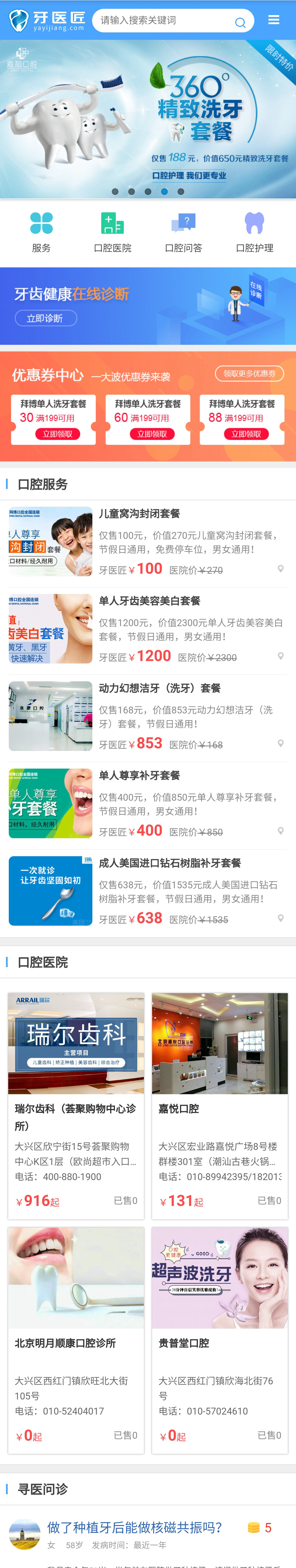Open the 360° 精致洗牙套餐 banner
296x1568 pixels.
click(148, 119)
